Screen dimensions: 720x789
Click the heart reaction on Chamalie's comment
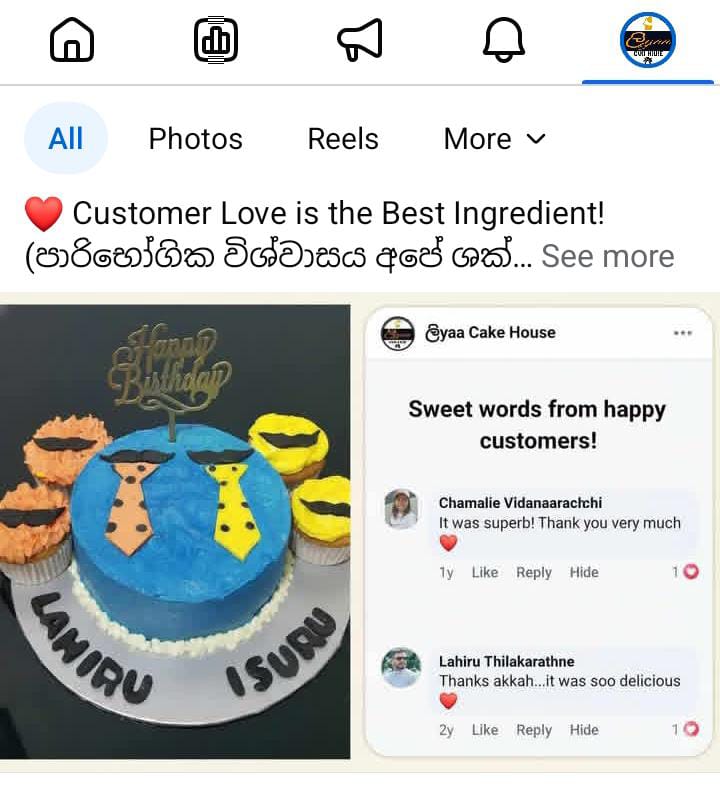690,571
